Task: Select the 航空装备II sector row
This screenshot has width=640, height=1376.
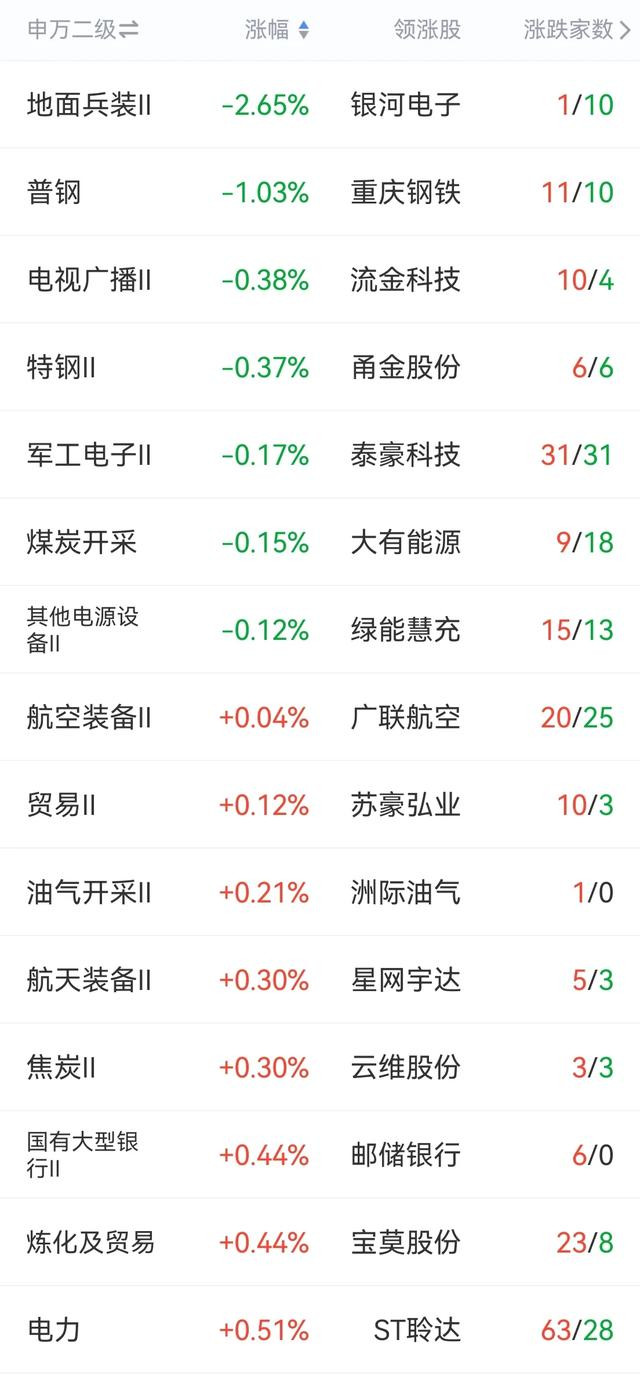Action: pos(320,717)
